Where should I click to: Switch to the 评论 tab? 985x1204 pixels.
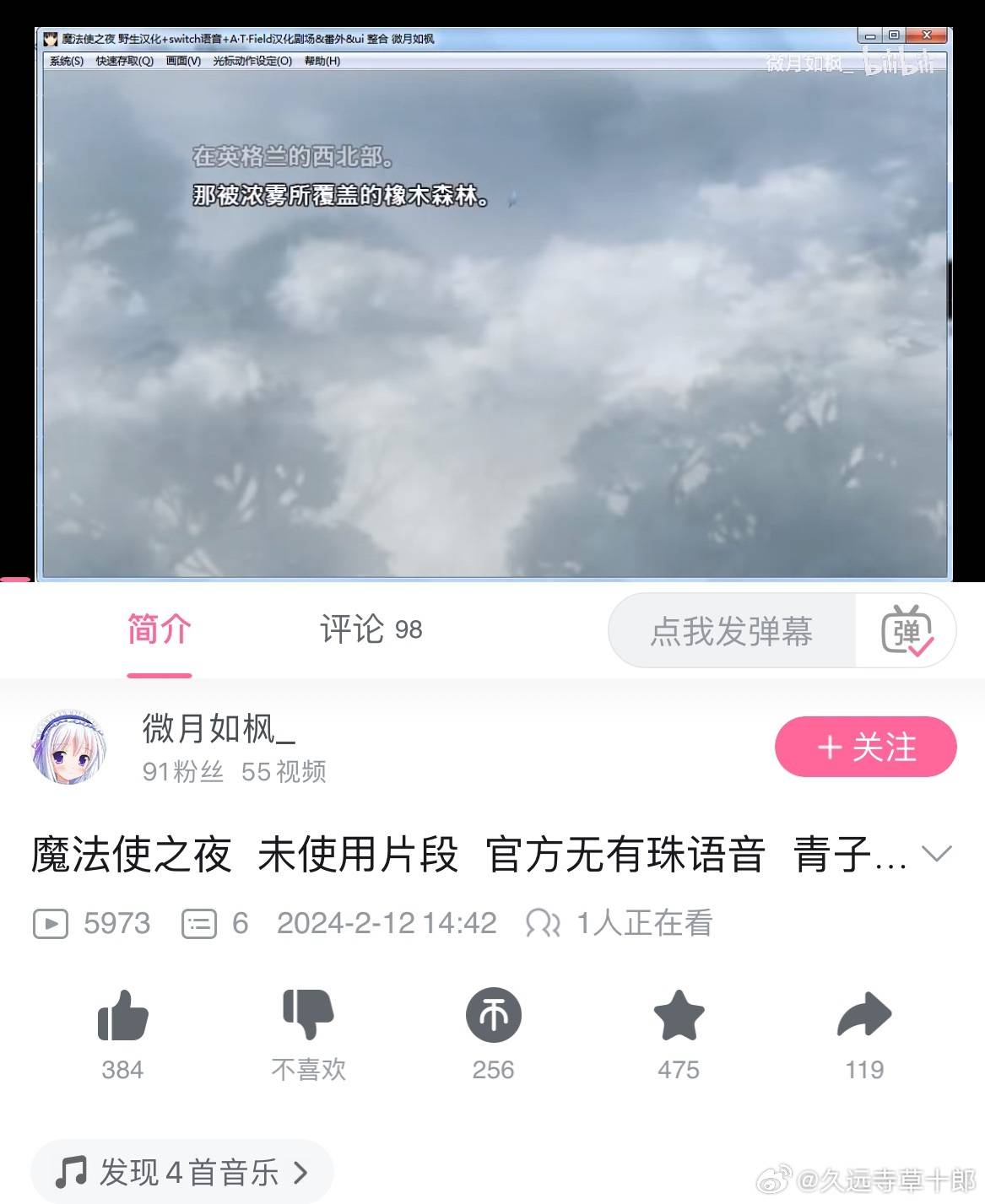point(370,629)
